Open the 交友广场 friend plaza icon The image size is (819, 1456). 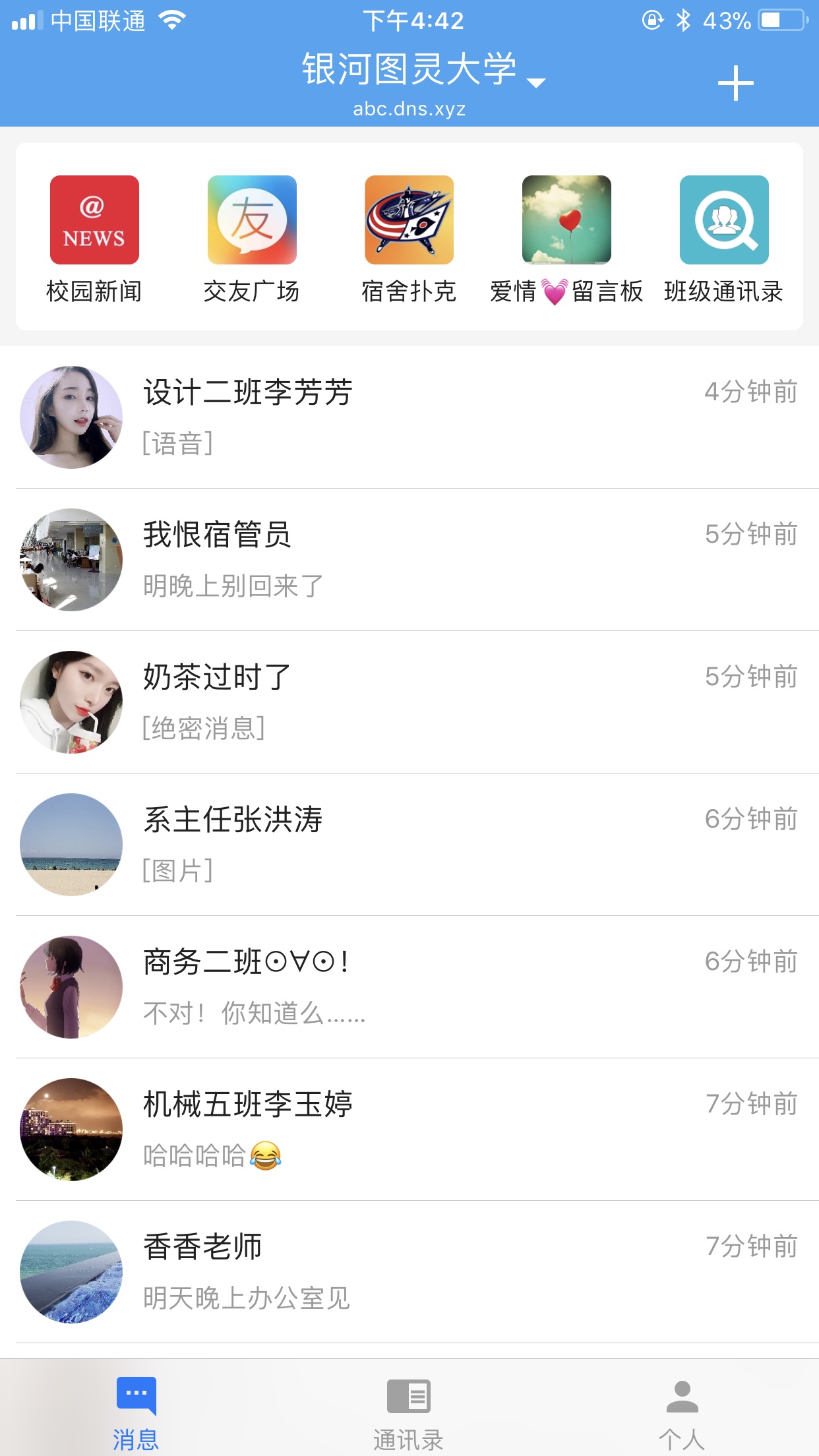click(251, 220)
